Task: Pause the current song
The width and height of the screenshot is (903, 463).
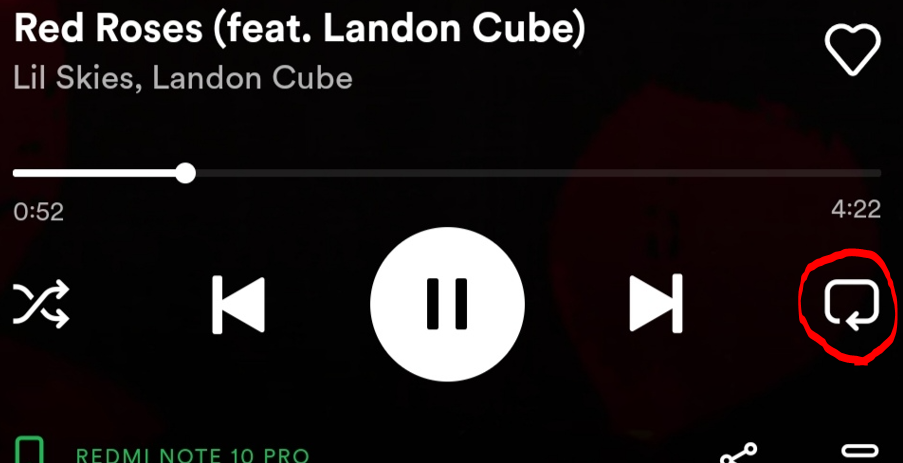Action: 447,303
